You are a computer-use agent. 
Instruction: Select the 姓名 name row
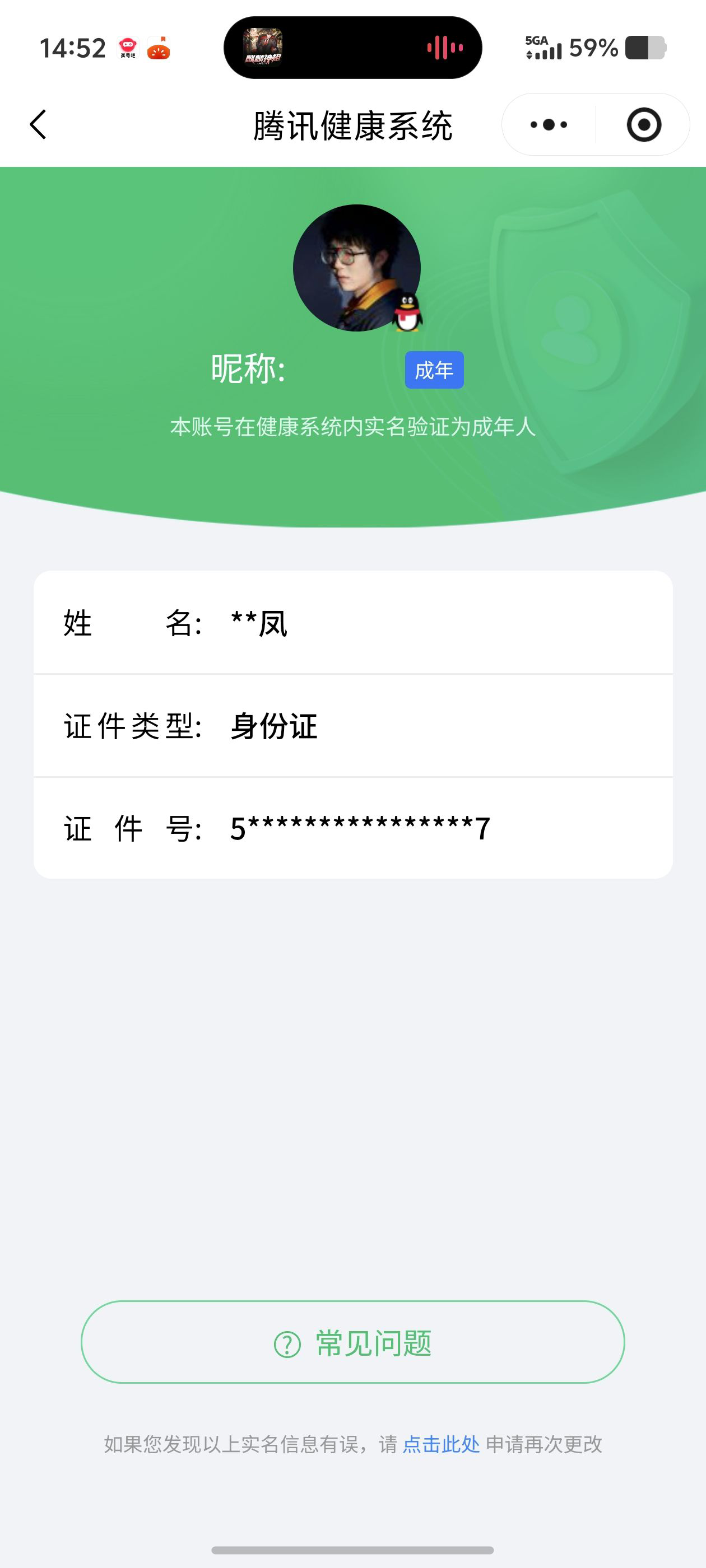(352, 624)
